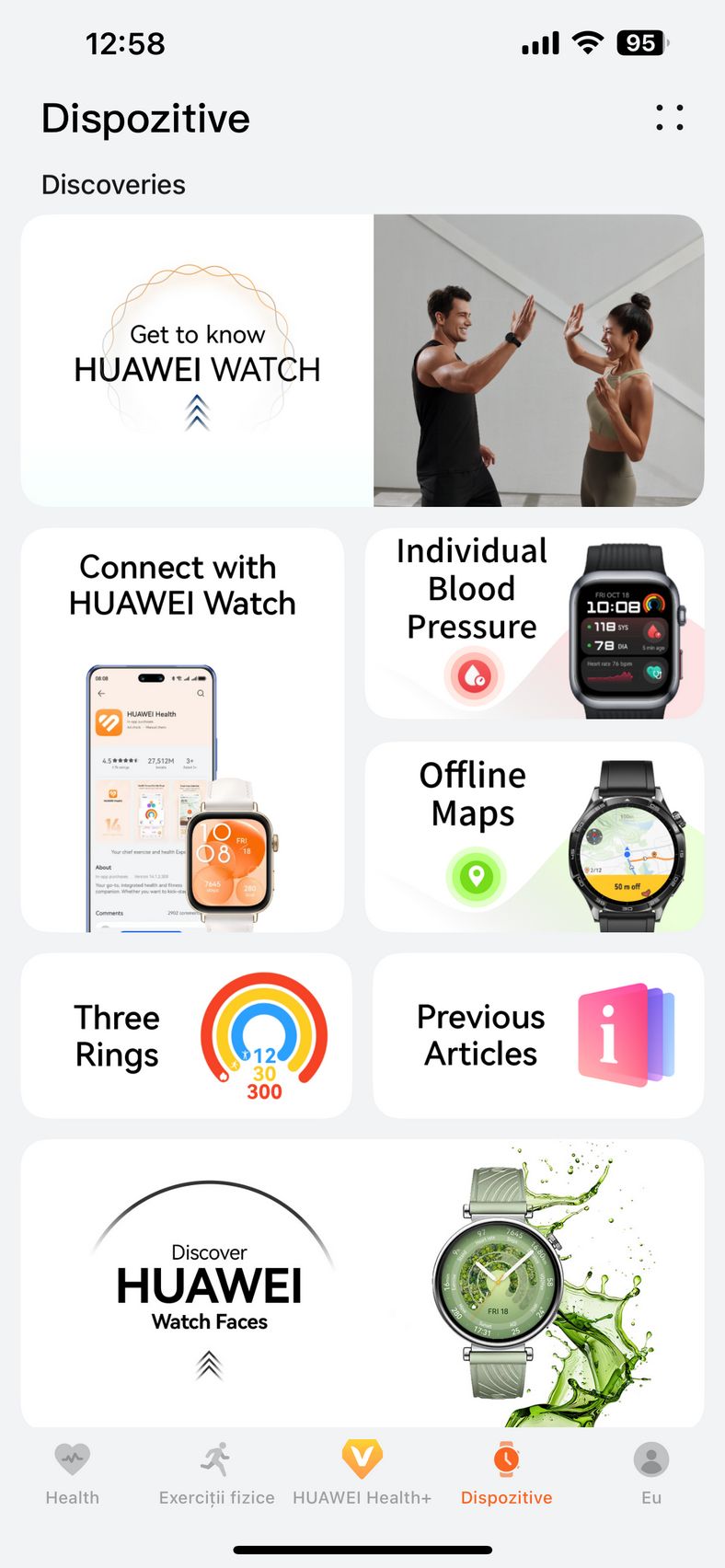725x1568 pixels.
Task: Open the Individual Blood Pressure card
Action: (535, 623)
